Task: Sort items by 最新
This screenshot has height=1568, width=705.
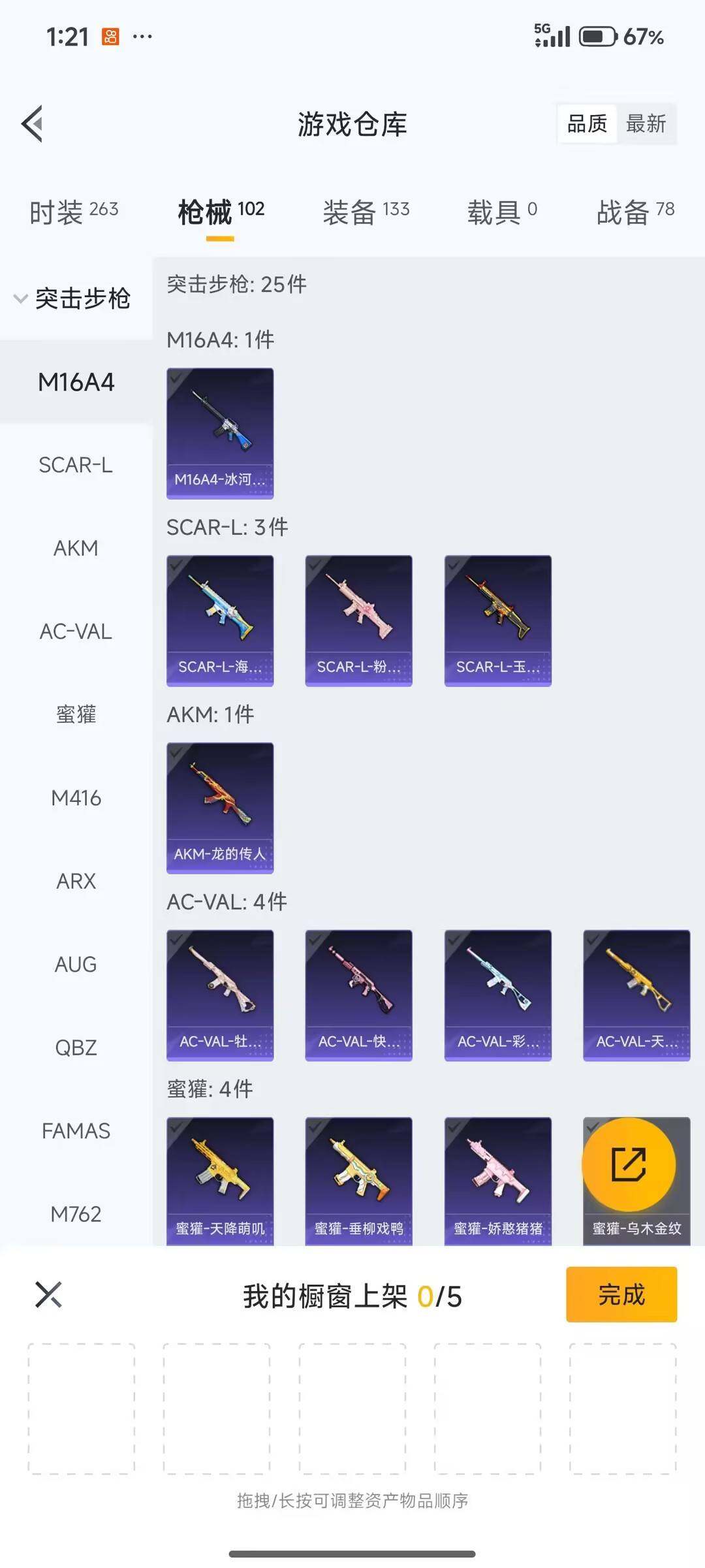Action: (x=646, y=123)
